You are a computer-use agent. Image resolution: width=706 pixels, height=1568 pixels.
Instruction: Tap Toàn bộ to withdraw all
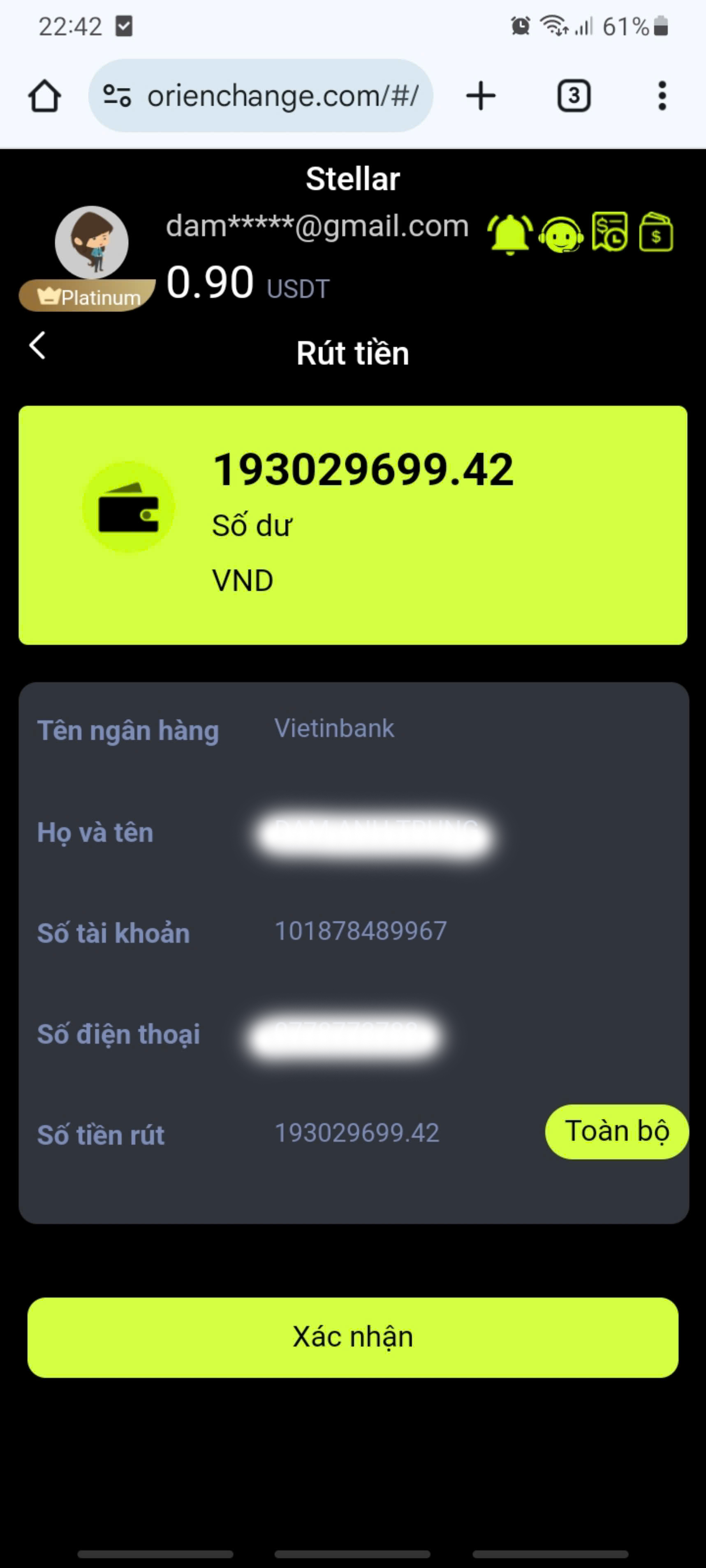click(616, 1132)
